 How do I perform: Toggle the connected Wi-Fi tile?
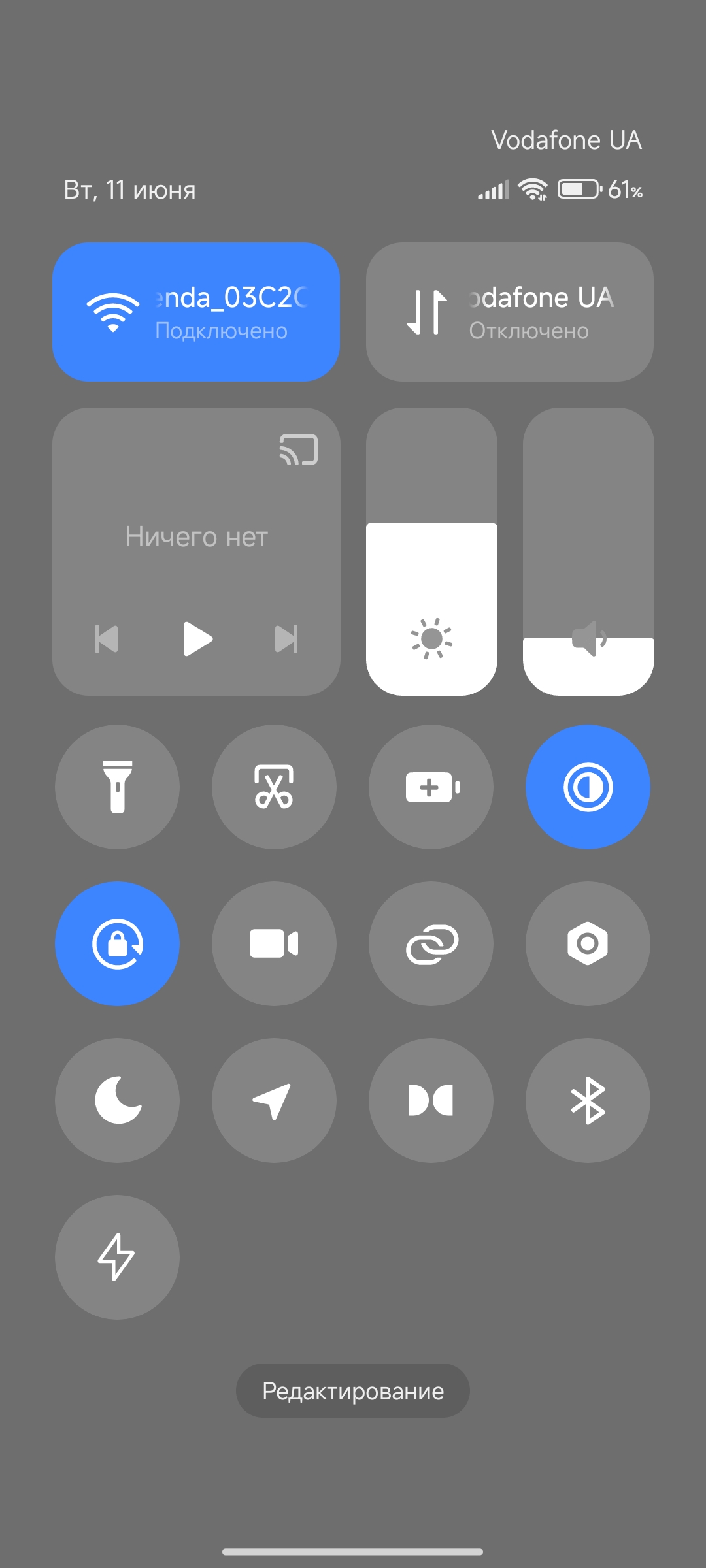pyautogui.click(x=196, y=312)
